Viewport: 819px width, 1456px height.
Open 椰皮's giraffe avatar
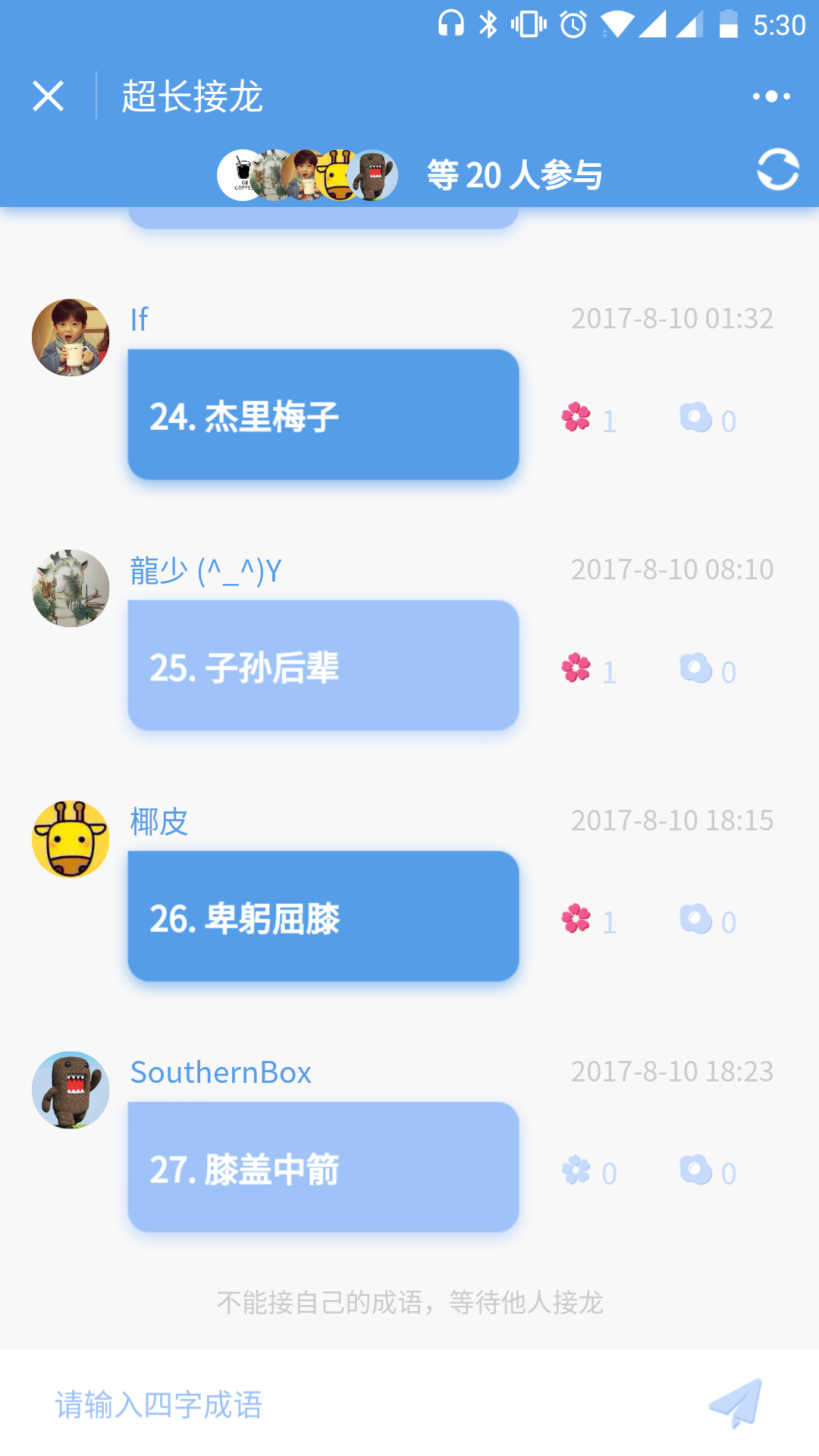click(x=71, y=839)
